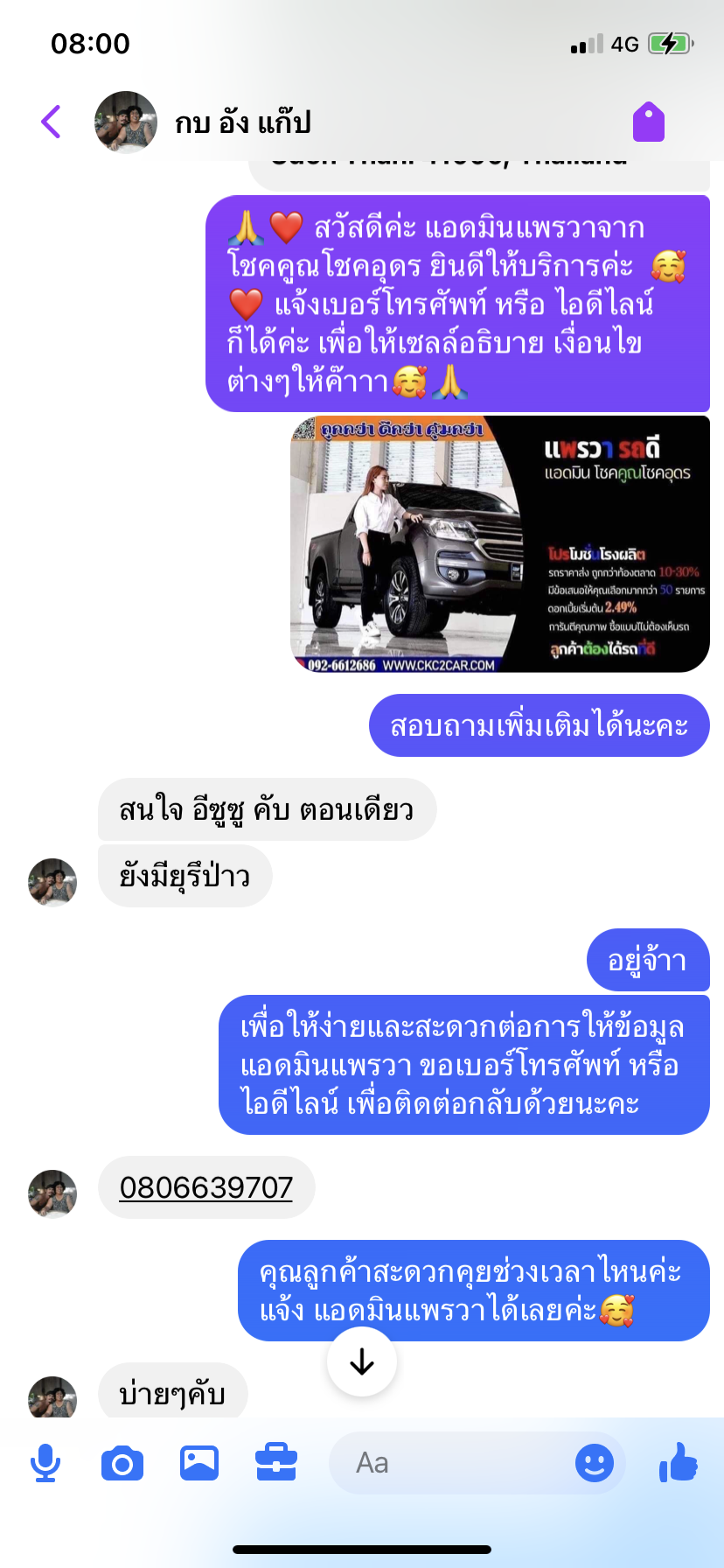Image resolution: width=724 pixels, height=1568 pixels.
Task: Open the contact's profile picture in header
Action: pyautogui.click(x=126, y=122)
